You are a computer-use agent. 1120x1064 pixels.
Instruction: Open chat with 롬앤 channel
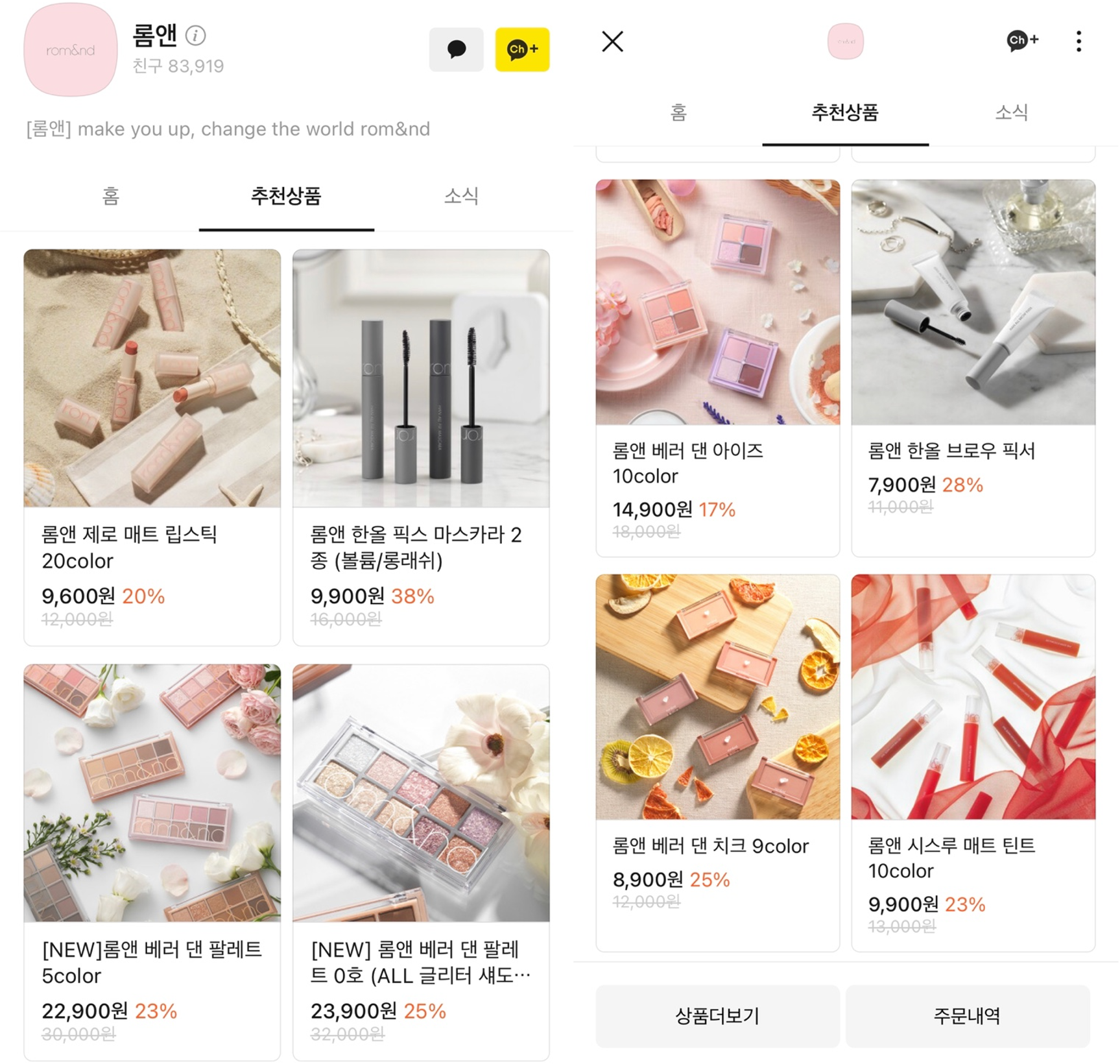[456, 49]
